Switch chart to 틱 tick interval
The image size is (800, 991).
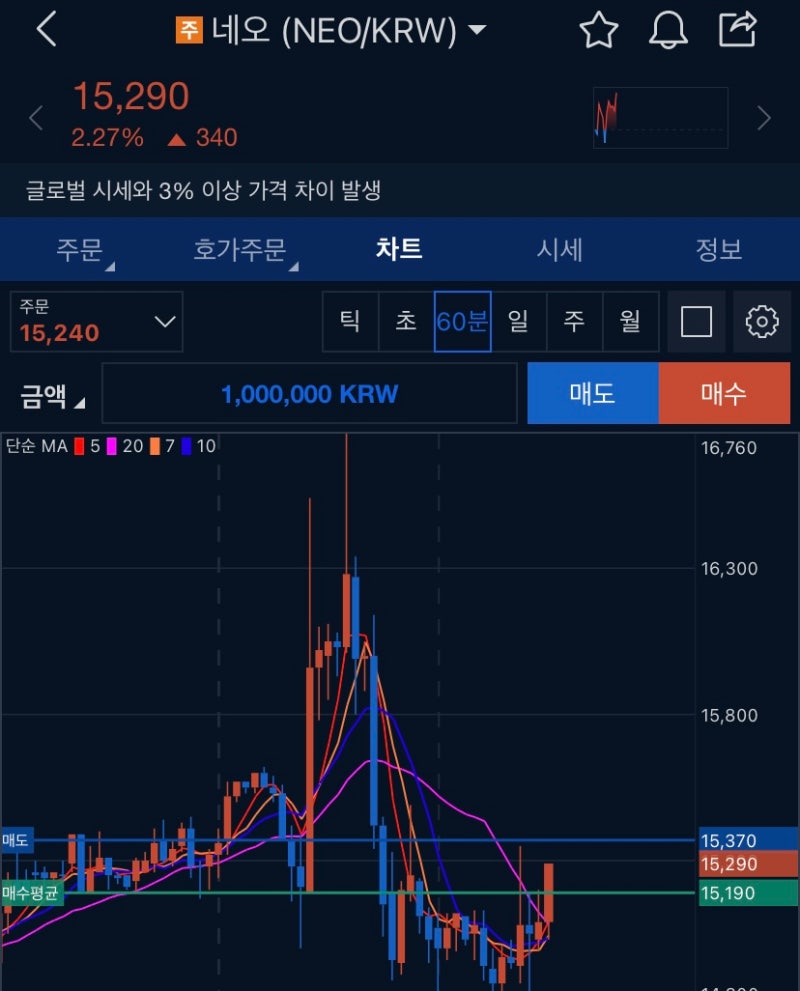tap(350, 321)
